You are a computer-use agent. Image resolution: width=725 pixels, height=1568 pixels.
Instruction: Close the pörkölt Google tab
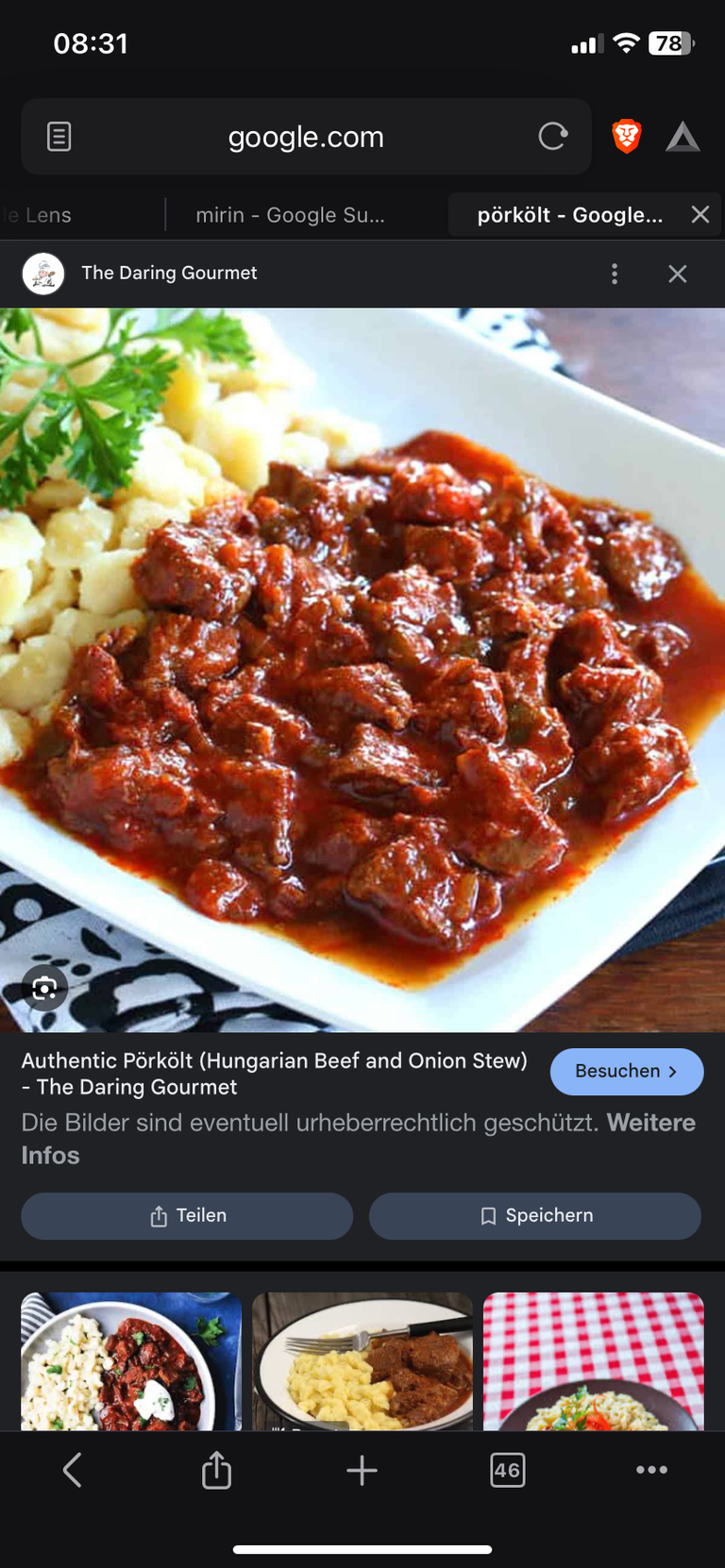(x=700, y=215)
